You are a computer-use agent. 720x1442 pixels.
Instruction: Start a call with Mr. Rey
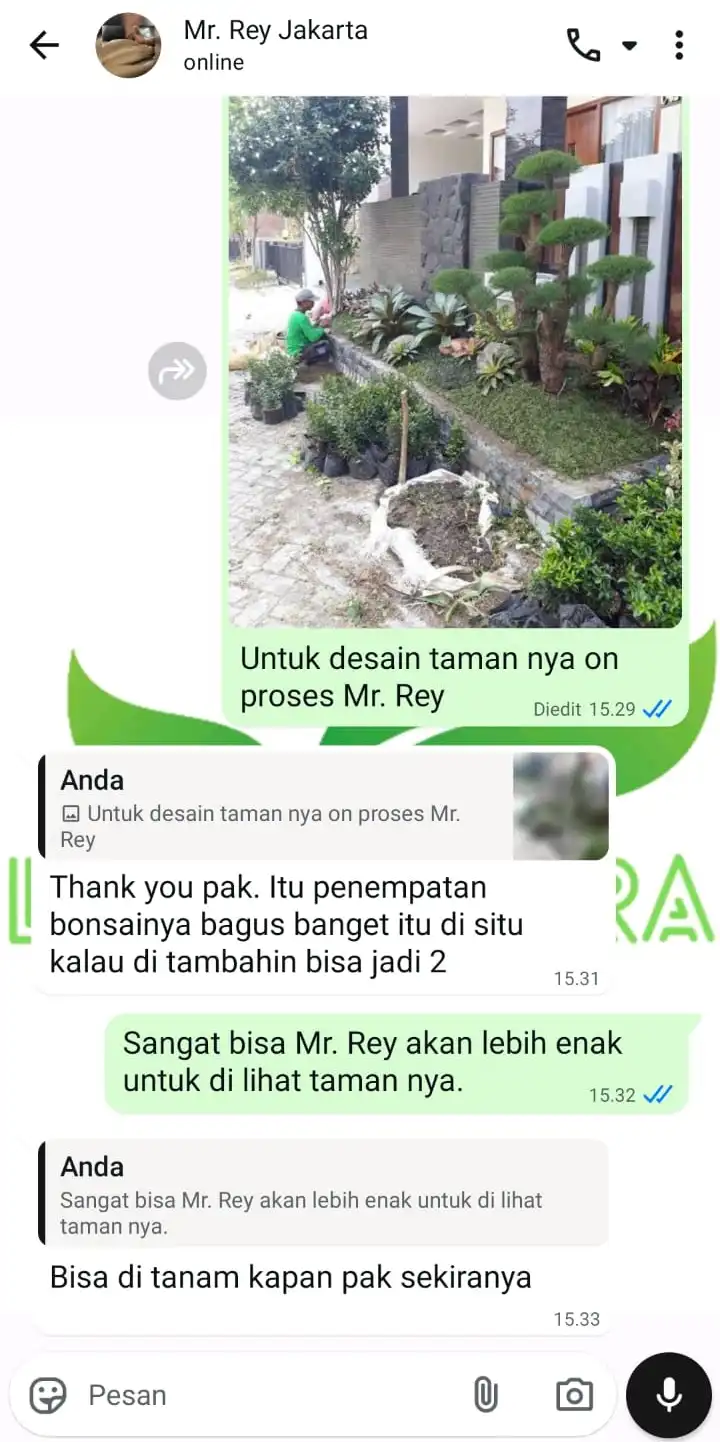click(583, 45)
